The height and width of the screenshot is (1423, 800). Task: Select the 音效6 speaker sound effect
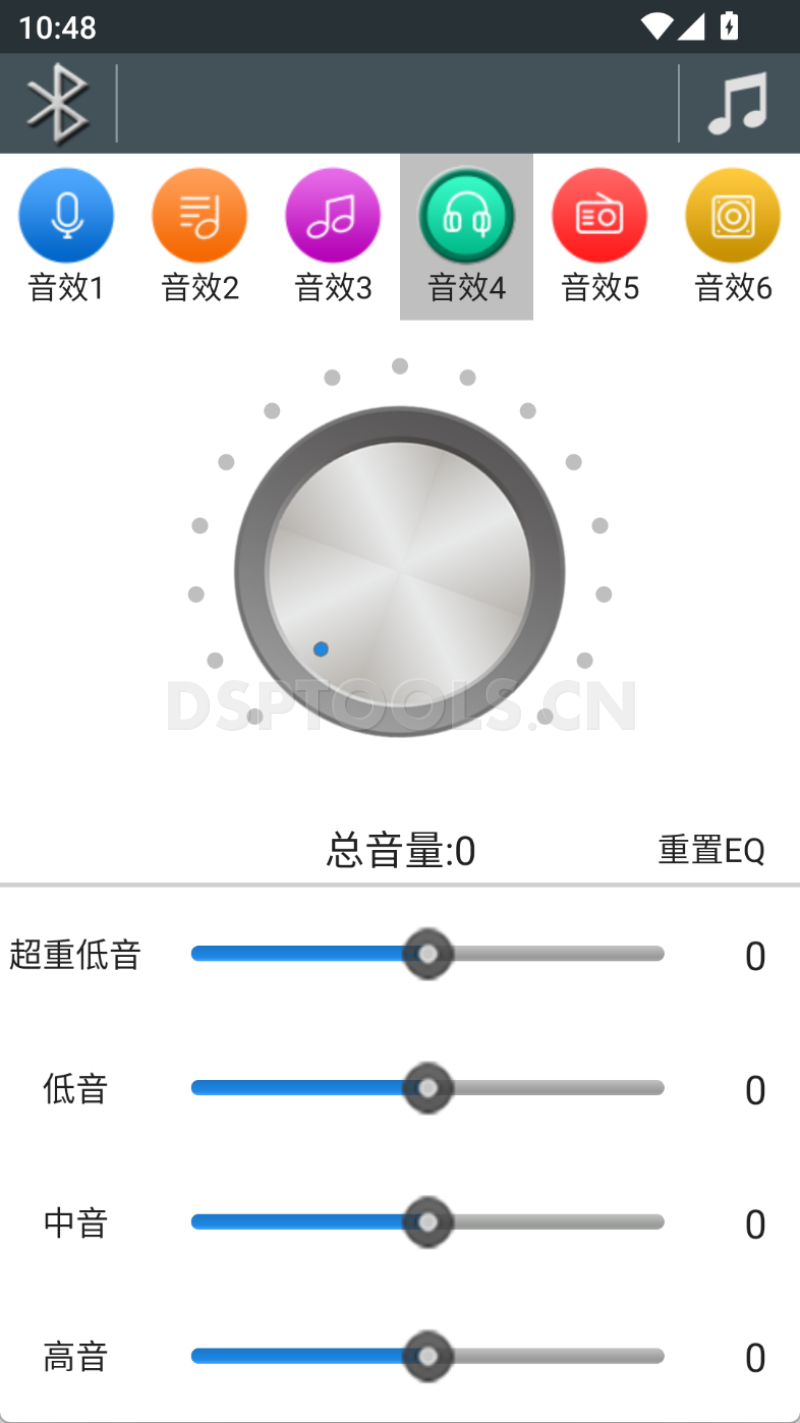[733, 215]
